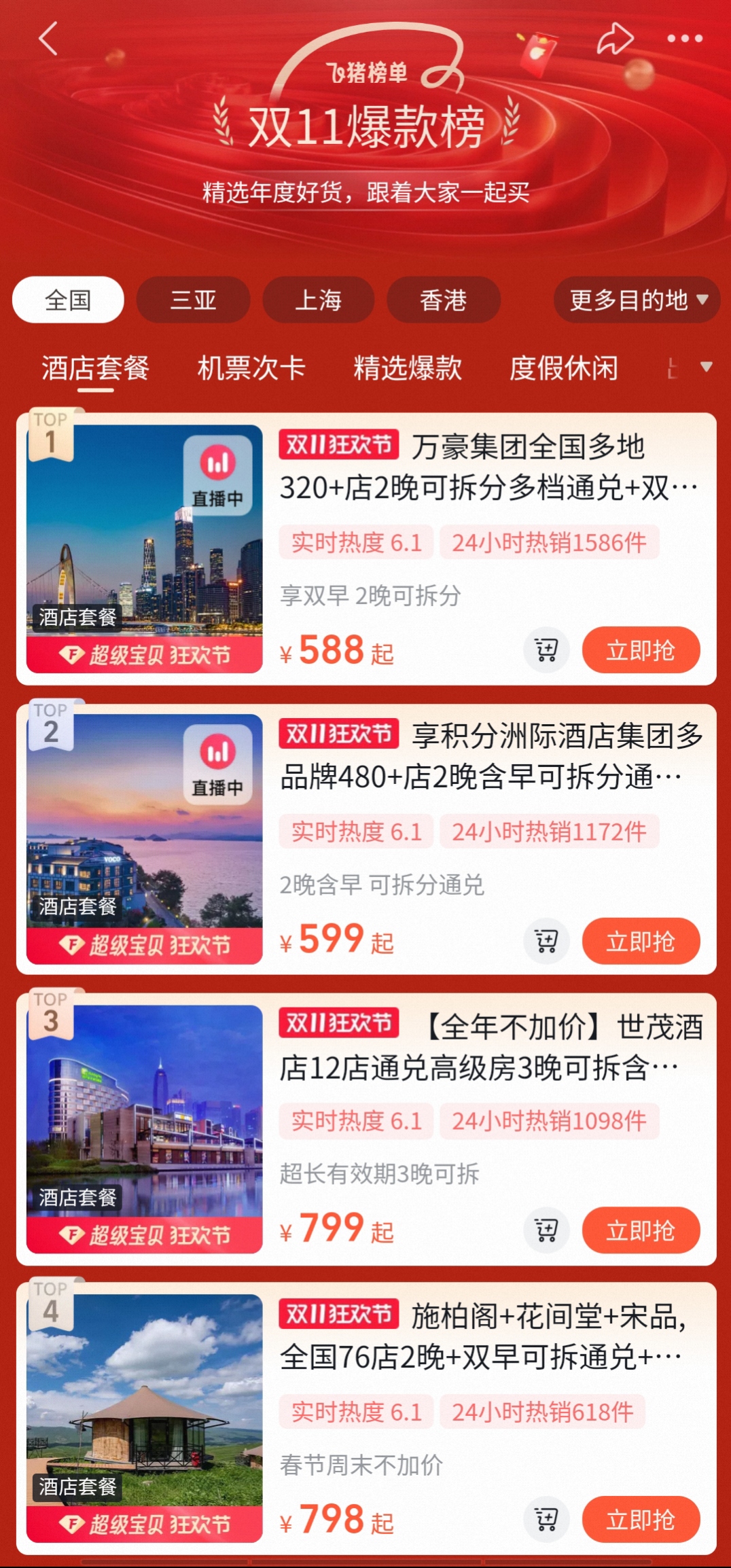731x1568 pixels.
Task: Add the 万豪集团 package to cart
Action: click(x=546, y=650)
